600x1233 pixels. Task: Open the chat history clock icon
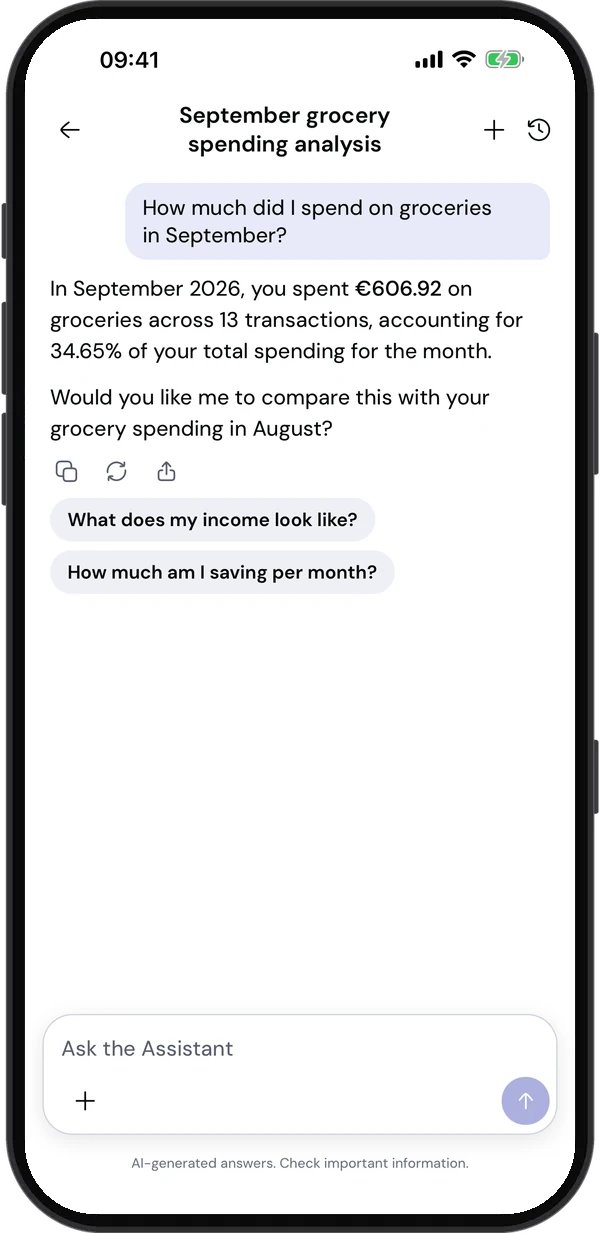coord(539,130)
